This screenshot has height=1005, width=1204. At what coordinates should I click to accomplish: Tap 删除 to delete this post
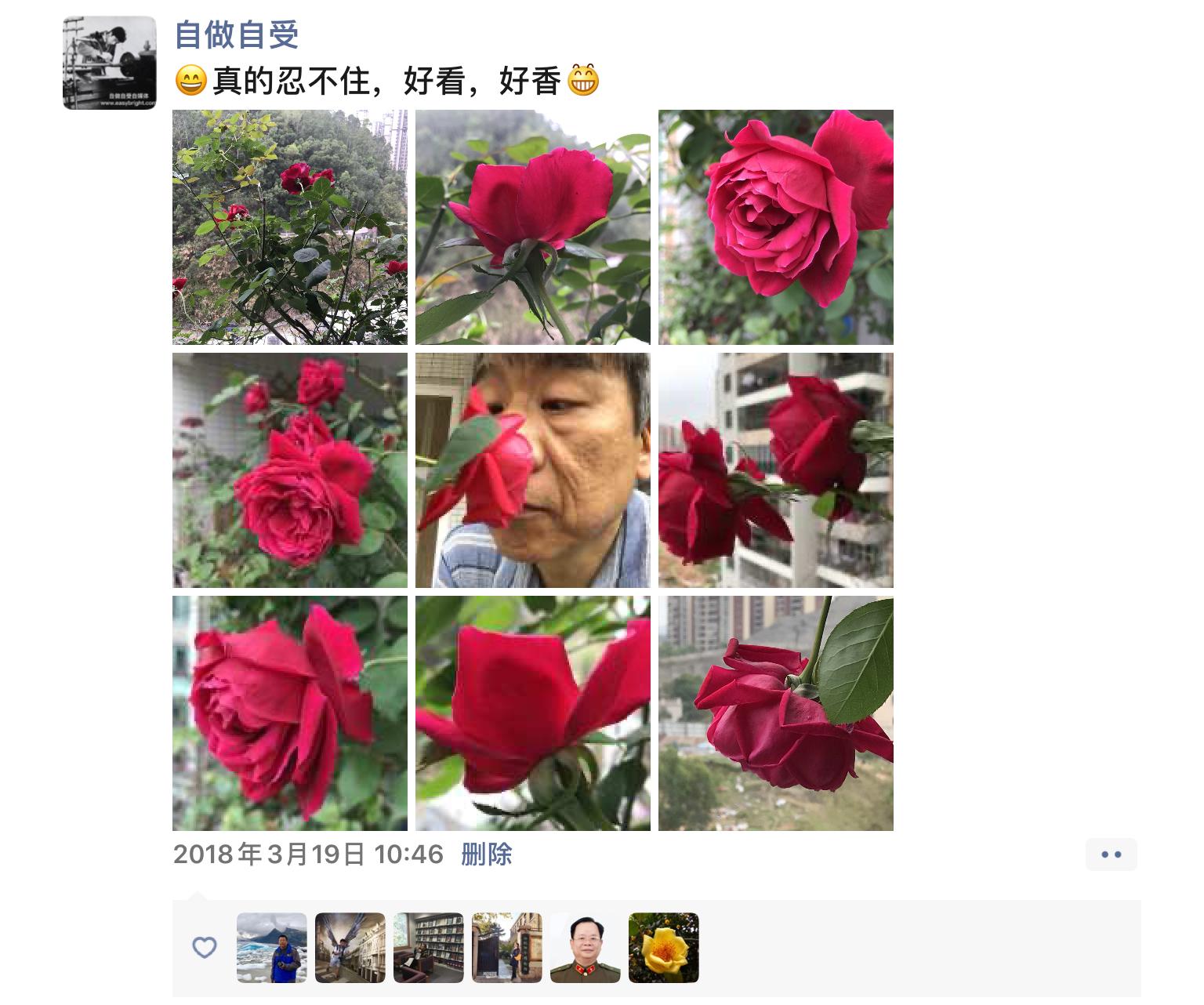pyautogui.click(x=487, y=854)
